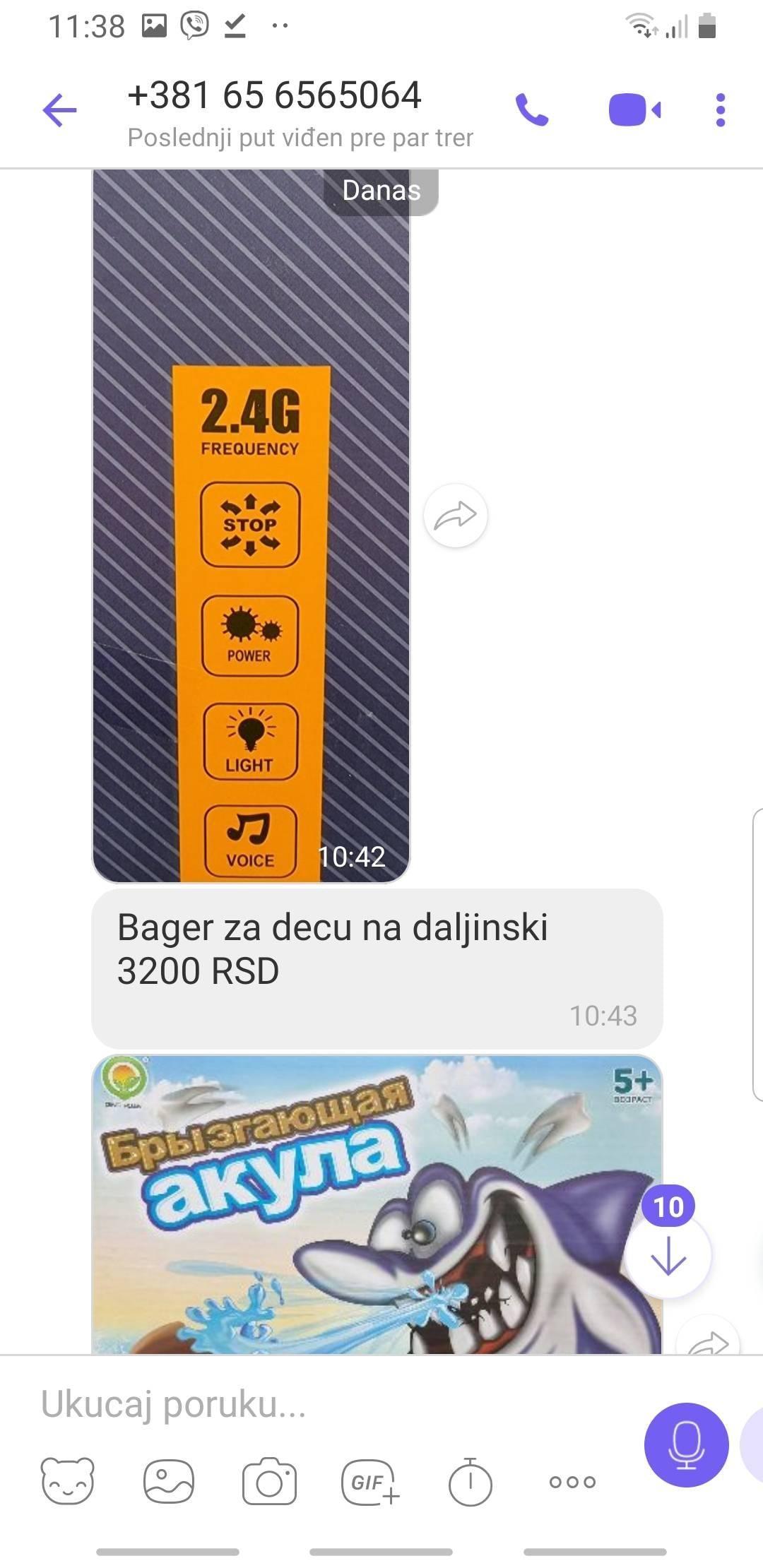Open the gallery to attach a picture
763x1568 pixels.
pyautogui.click(x=168, y=1481)
